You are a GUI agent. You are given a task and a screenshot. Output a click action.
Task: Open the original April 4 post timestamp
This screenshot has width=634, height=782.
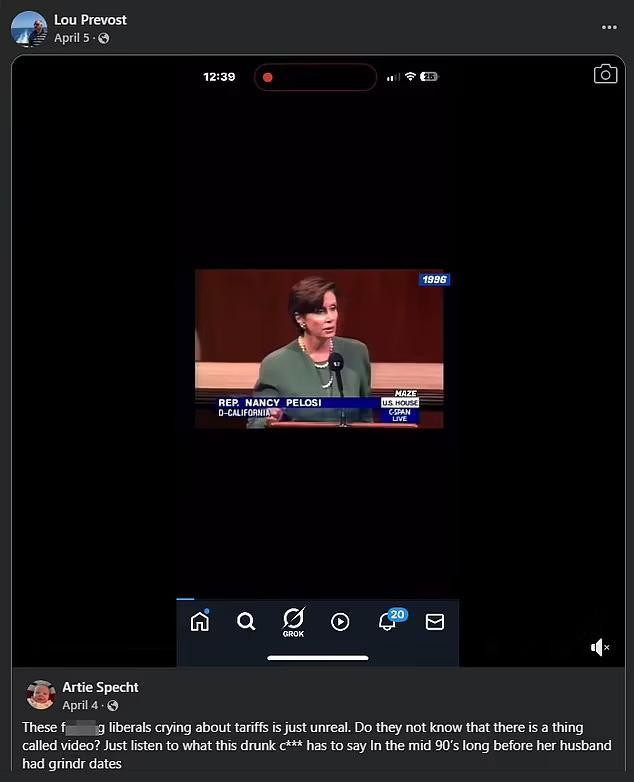[80, 705]
